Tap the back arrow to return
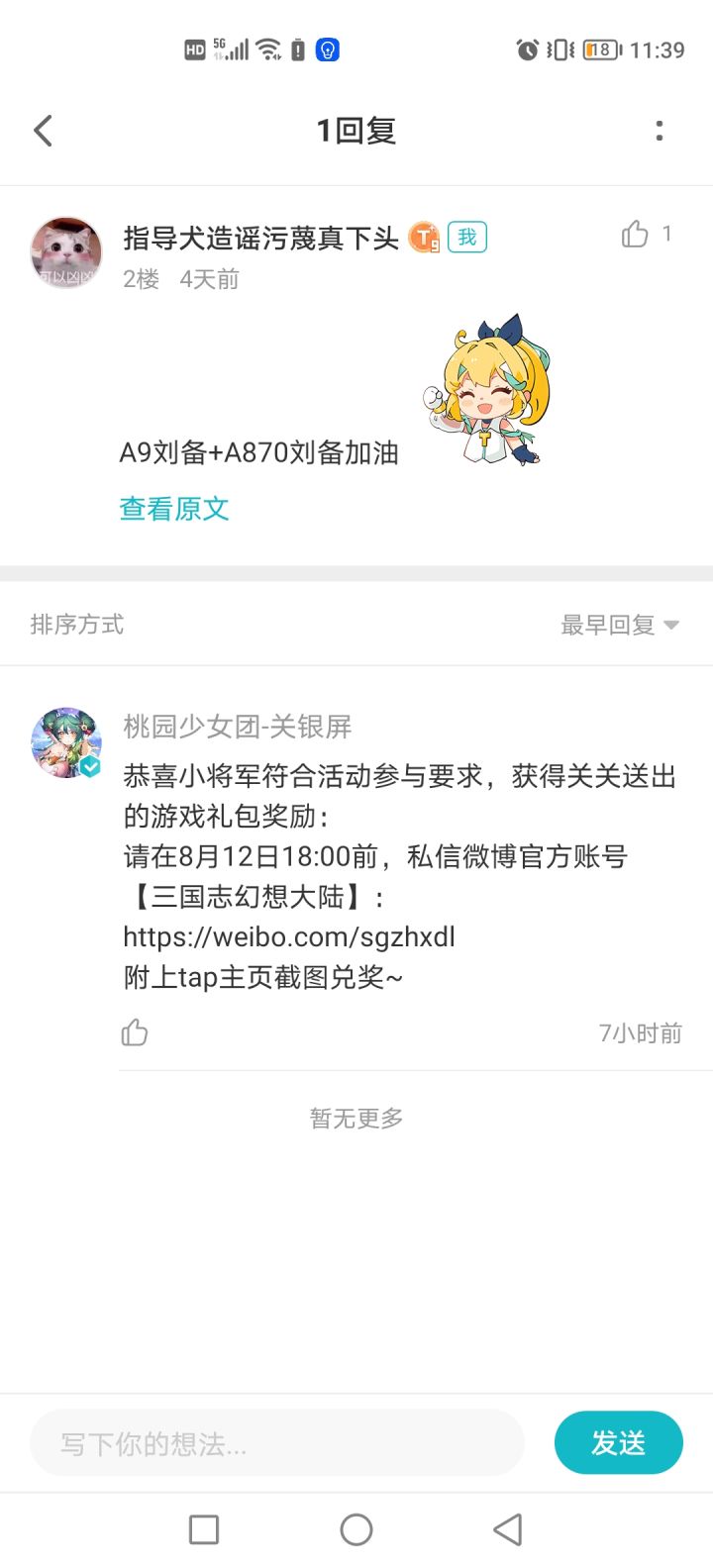Image resolution: width=713 pixels, height=1568 pixels. pyautogui.click(x=42, y=130)
